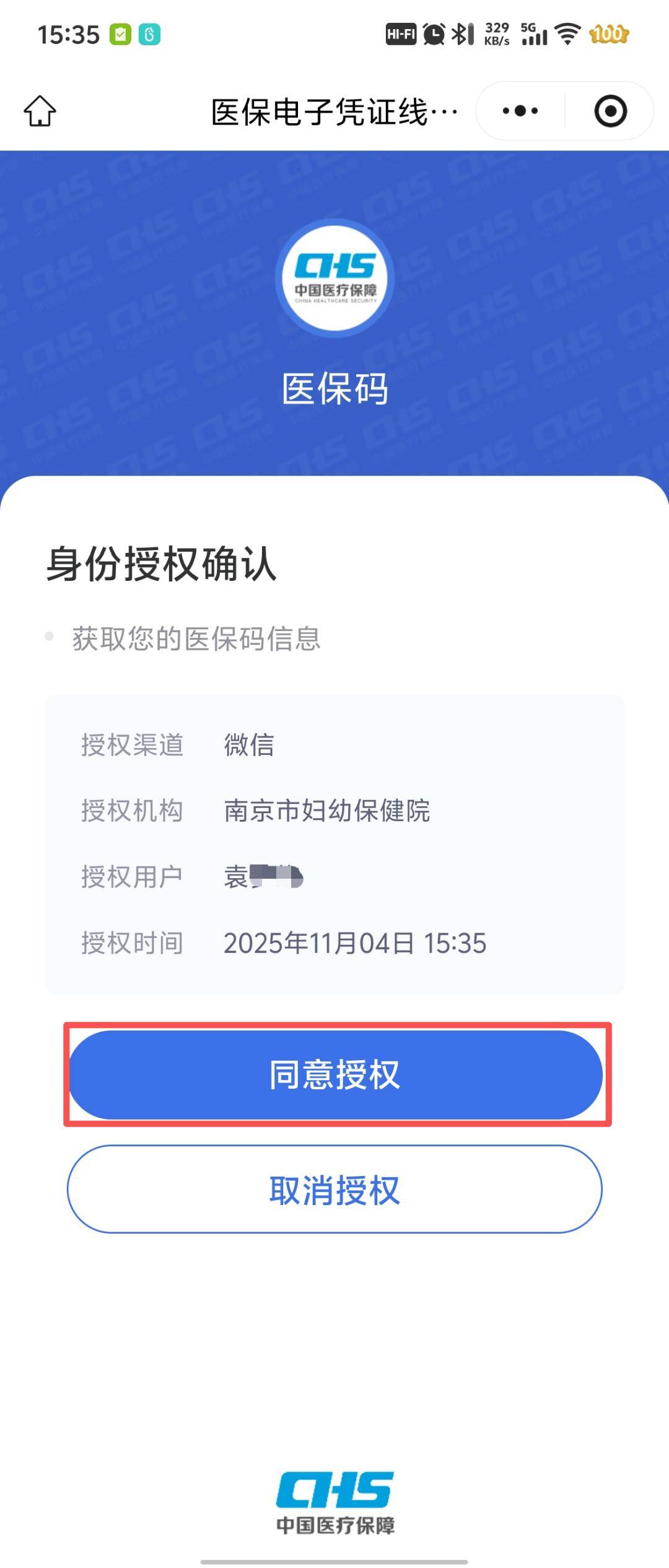Open the mini program three-dot menu

coord(520,111)
